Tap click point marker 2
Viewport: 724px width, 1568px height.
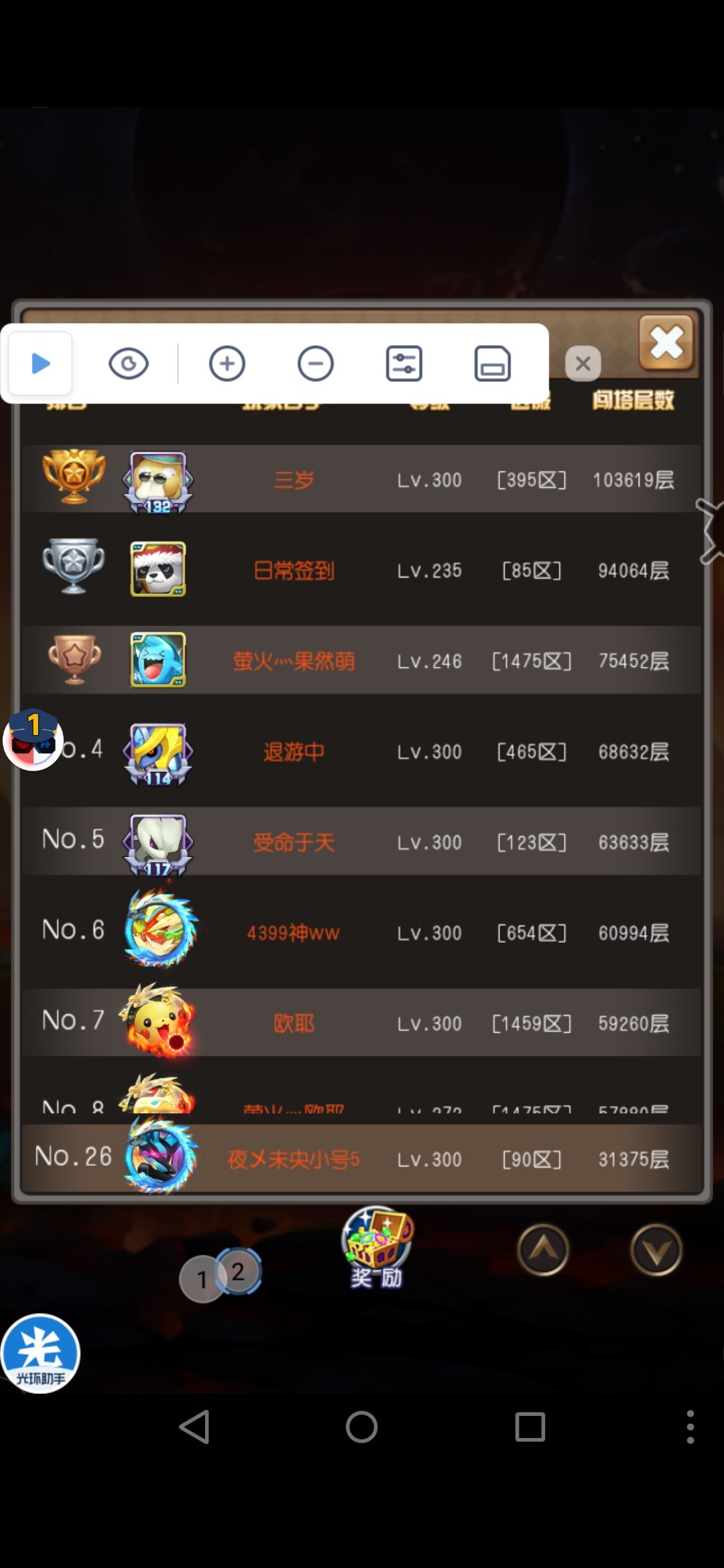tap(239, 1271)
